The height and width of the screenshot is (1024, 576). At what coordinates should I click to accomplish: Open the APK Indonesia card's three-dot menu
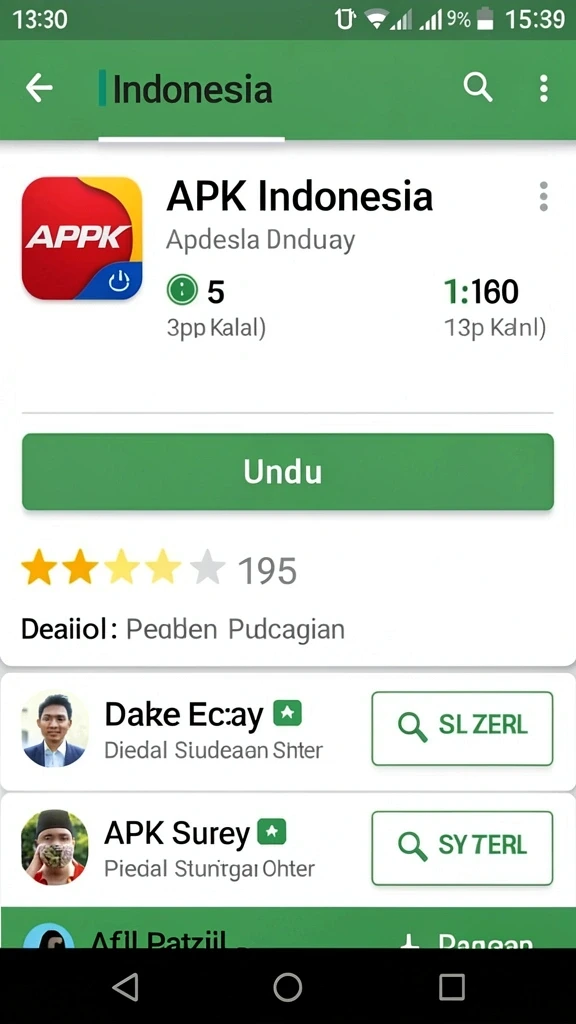point(543,197)
